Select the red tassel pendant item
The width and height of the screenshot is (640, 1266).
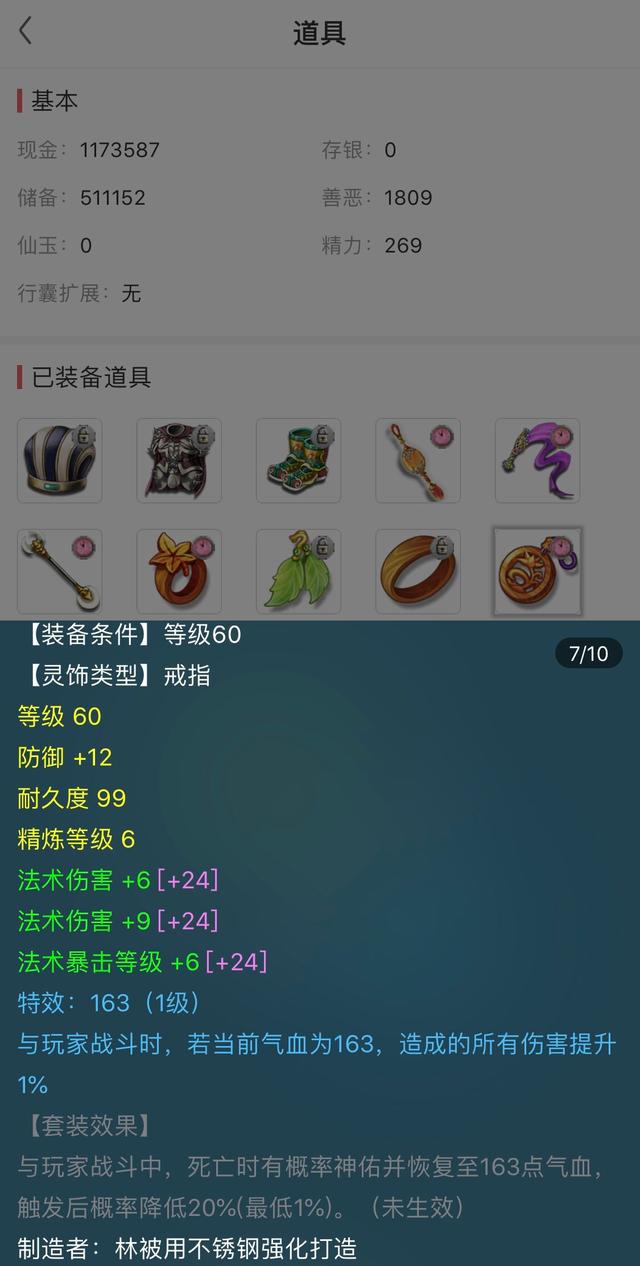418,460
